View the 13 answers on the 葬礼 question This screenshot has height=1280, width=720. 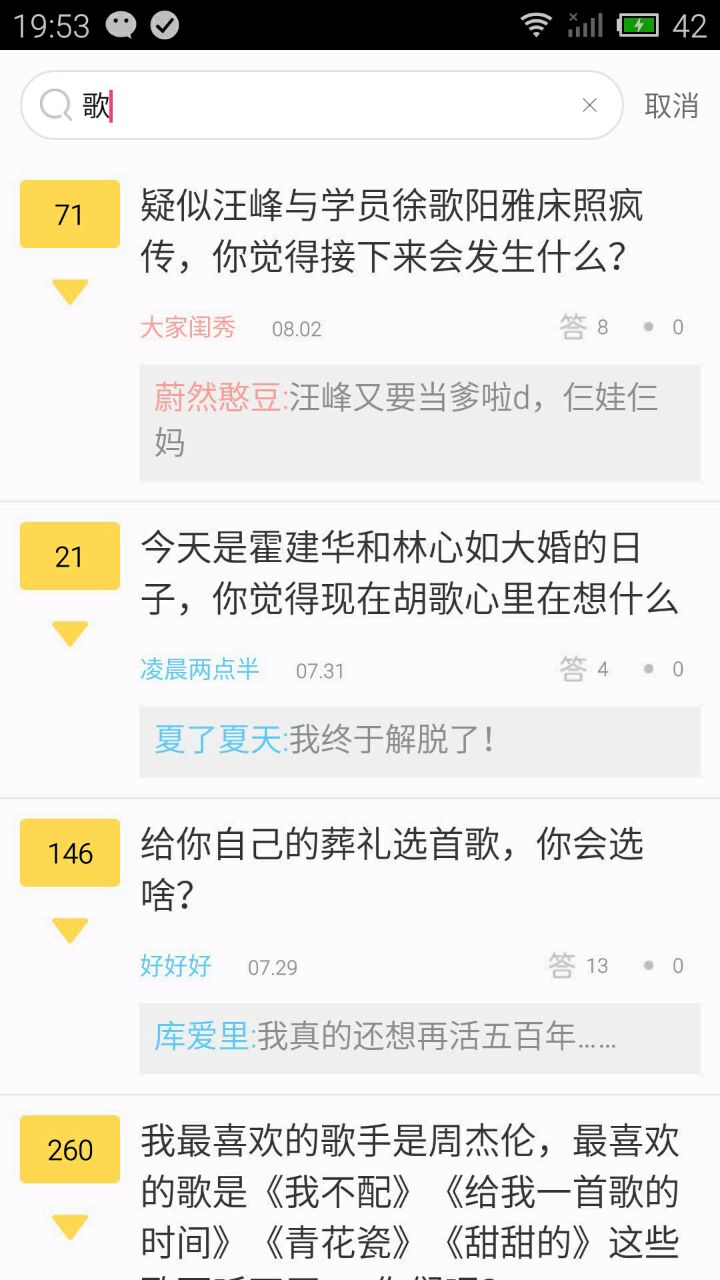579,965
